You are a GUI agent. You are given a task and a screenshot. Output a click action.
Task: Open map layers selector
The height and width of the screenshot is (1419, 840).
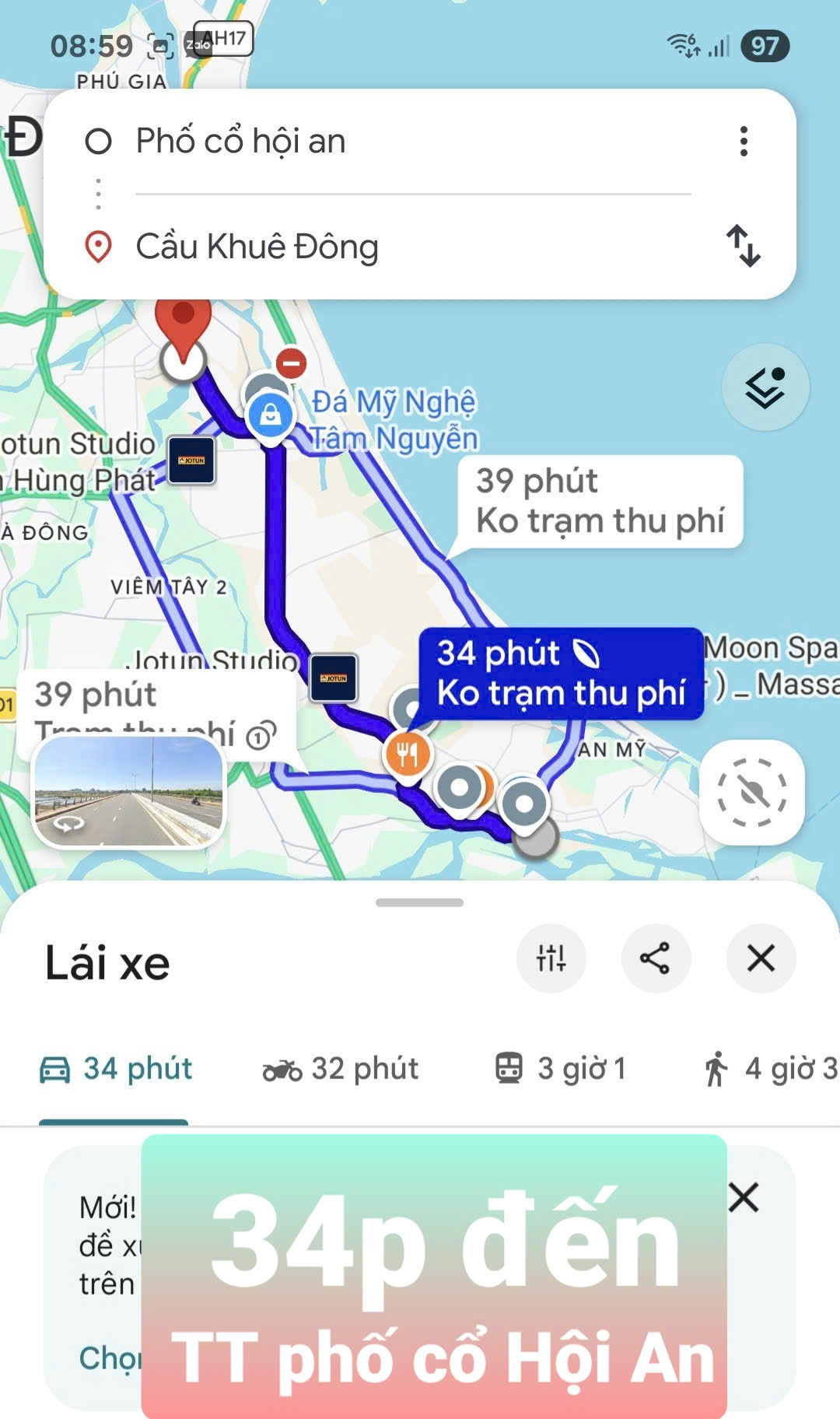tap(765, 387)
